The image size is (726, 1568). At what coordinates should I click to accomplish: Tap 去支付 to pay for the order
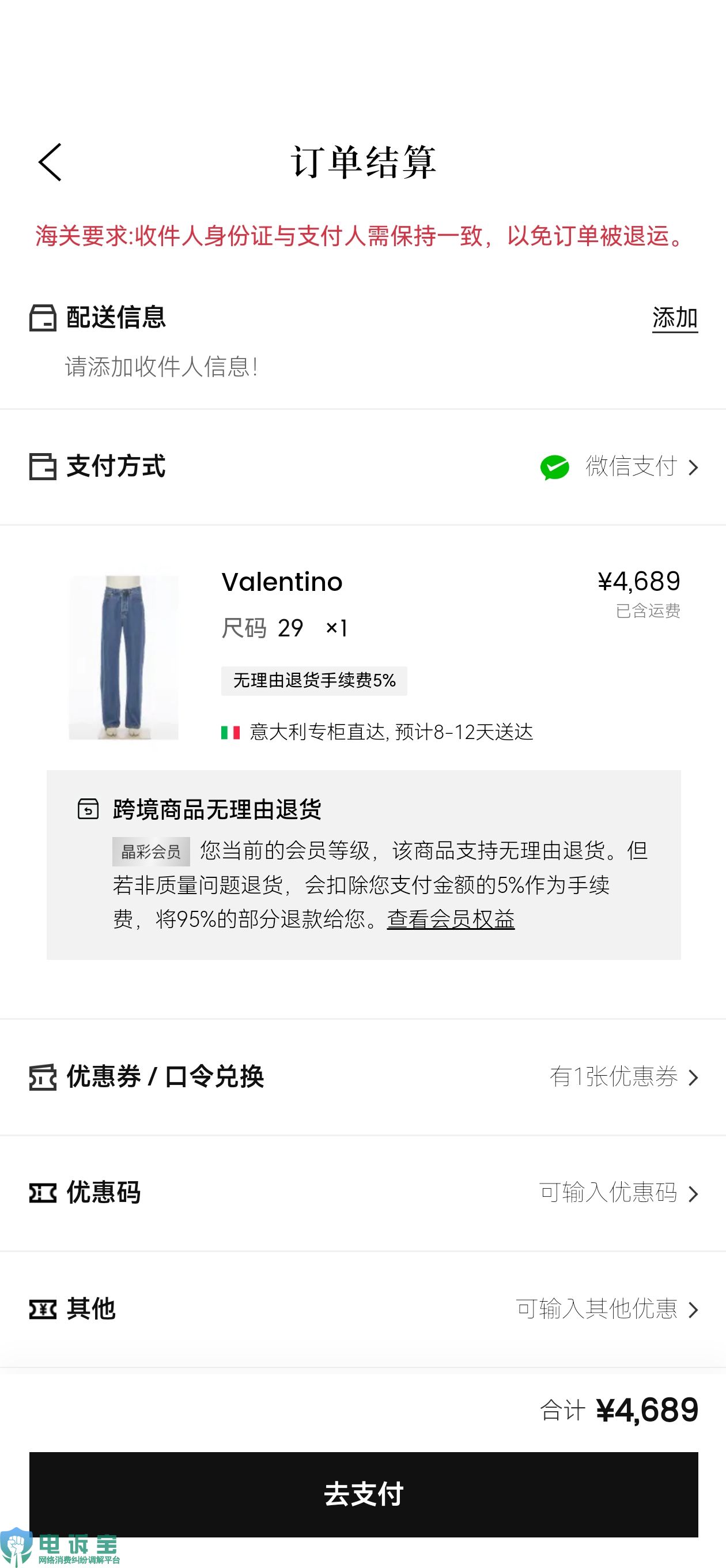[362, 1494]
